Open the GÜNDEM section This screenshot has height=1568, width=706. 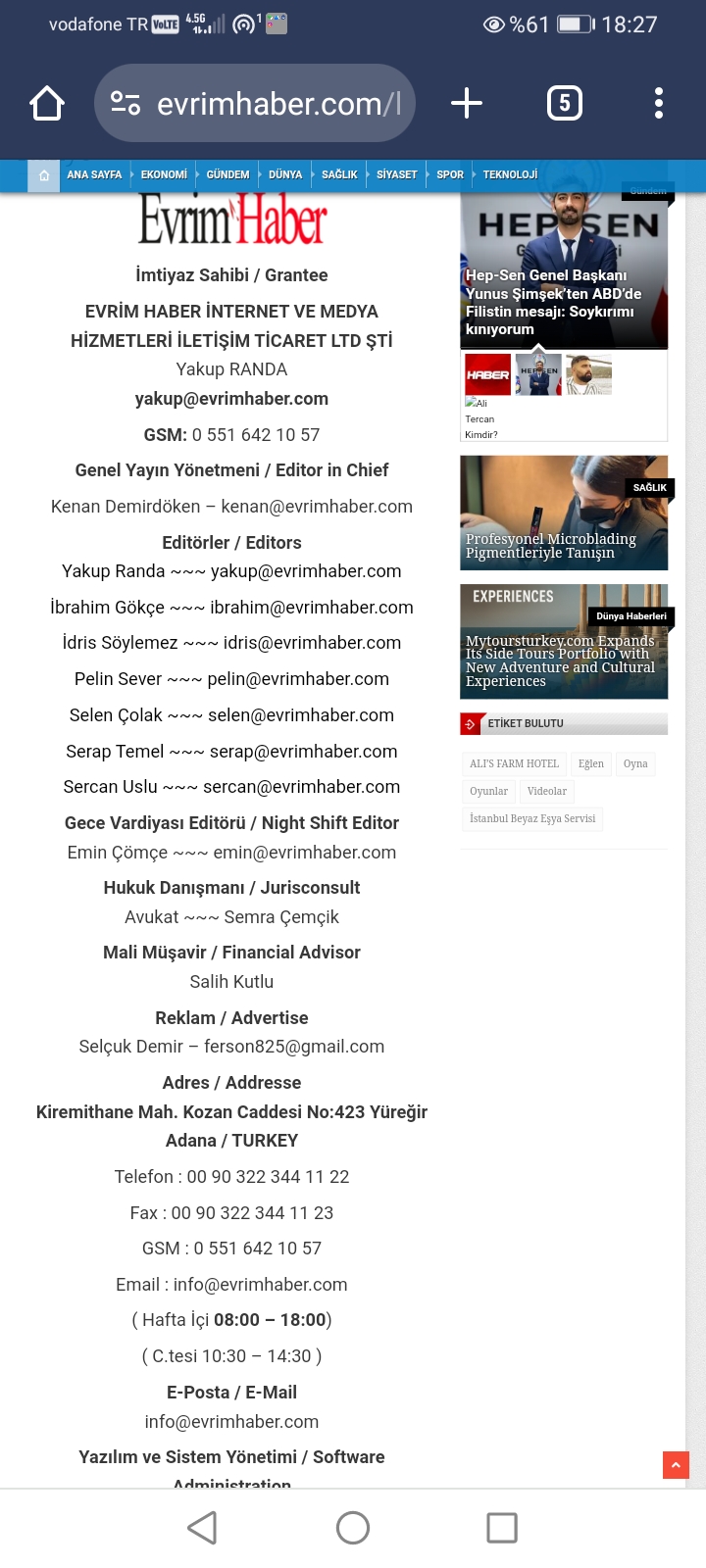(227, 174)
